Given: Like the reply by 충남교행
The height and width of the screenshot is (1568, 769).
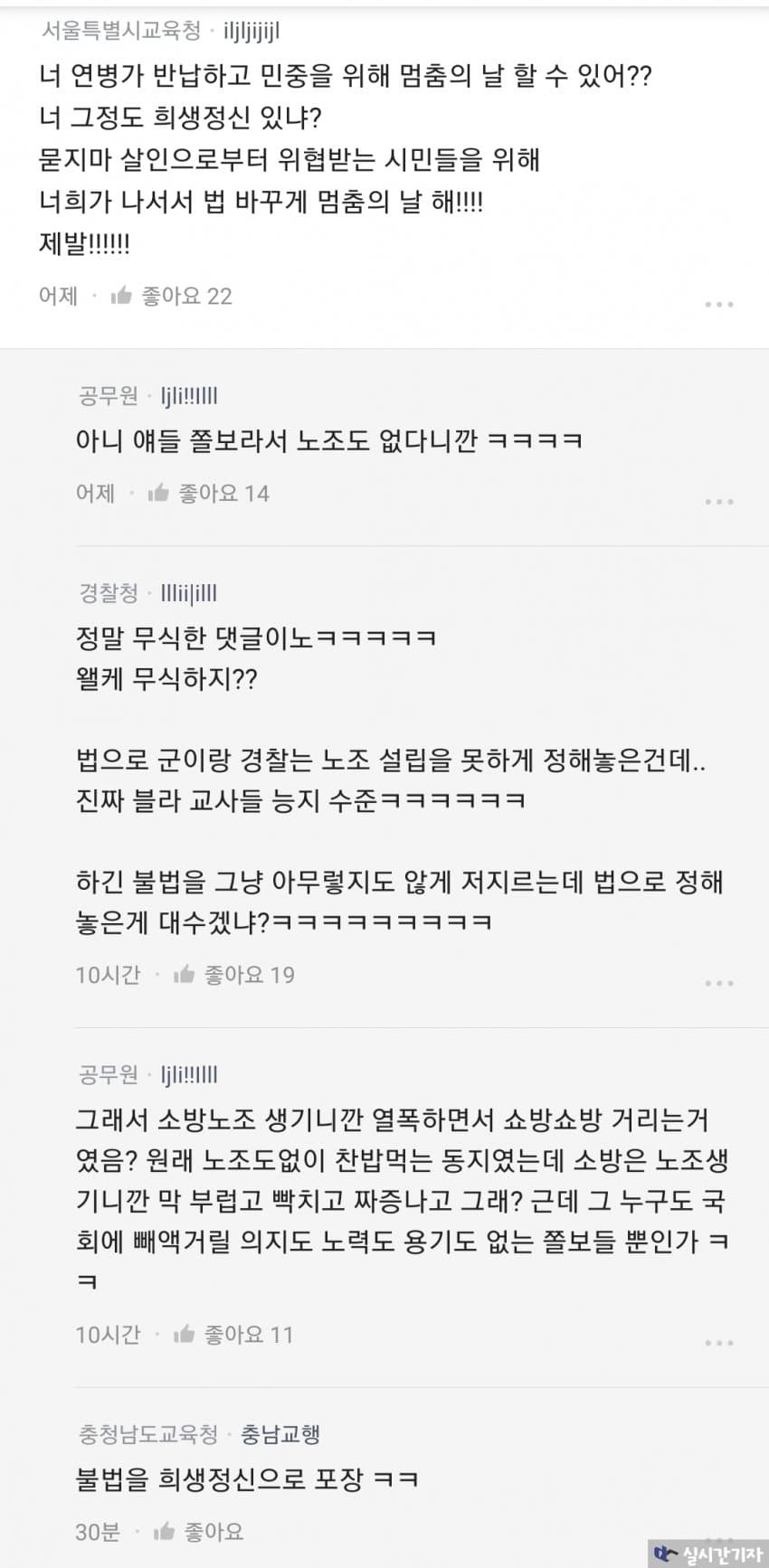Looking at the screenshot, I should 166,1531.
